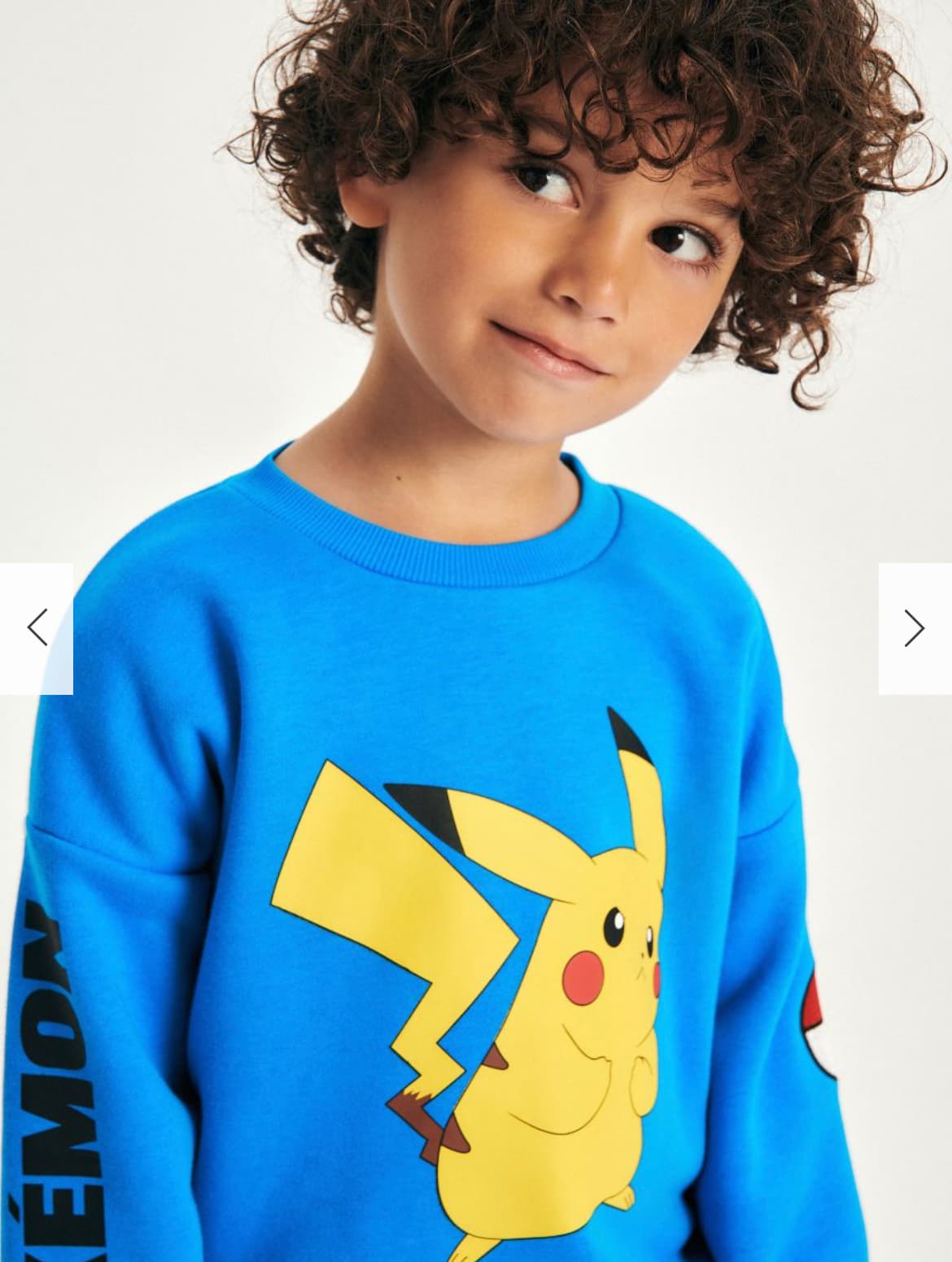
Task: Show the next product photo
Action: click(x=915, y=628)
